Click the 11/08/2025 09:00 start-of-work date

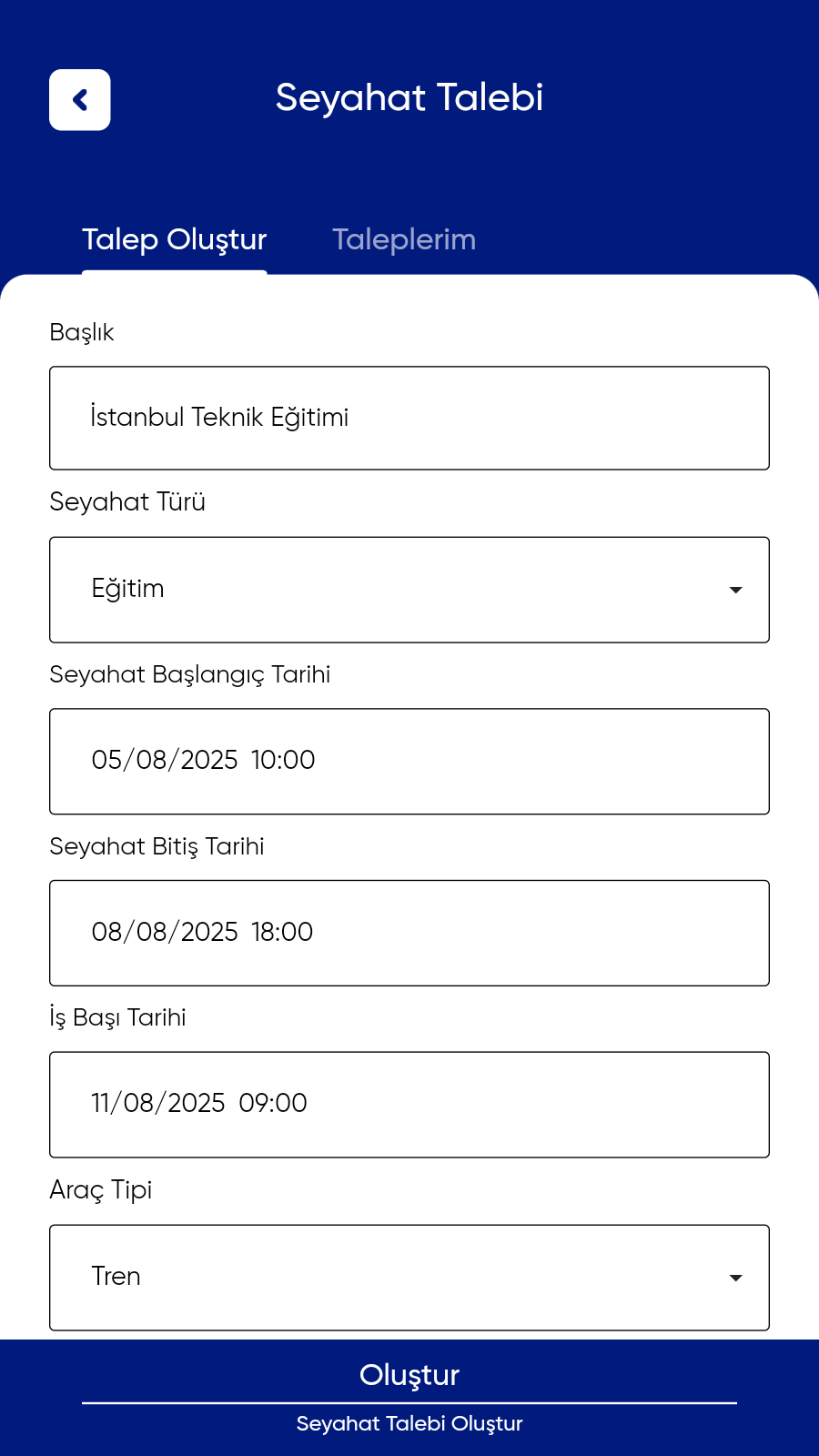pyautogui.click(x=200, y=1104)
